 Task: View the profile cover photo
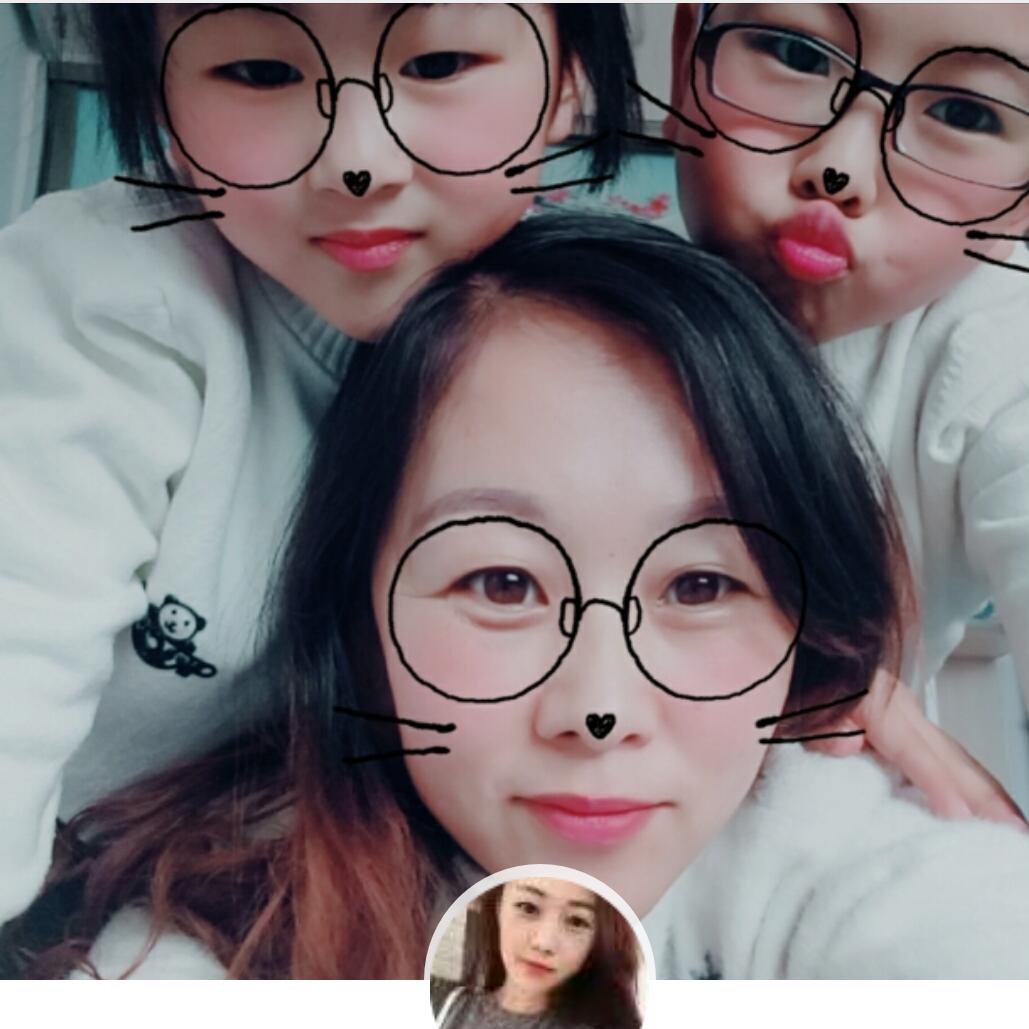point(514,490)
